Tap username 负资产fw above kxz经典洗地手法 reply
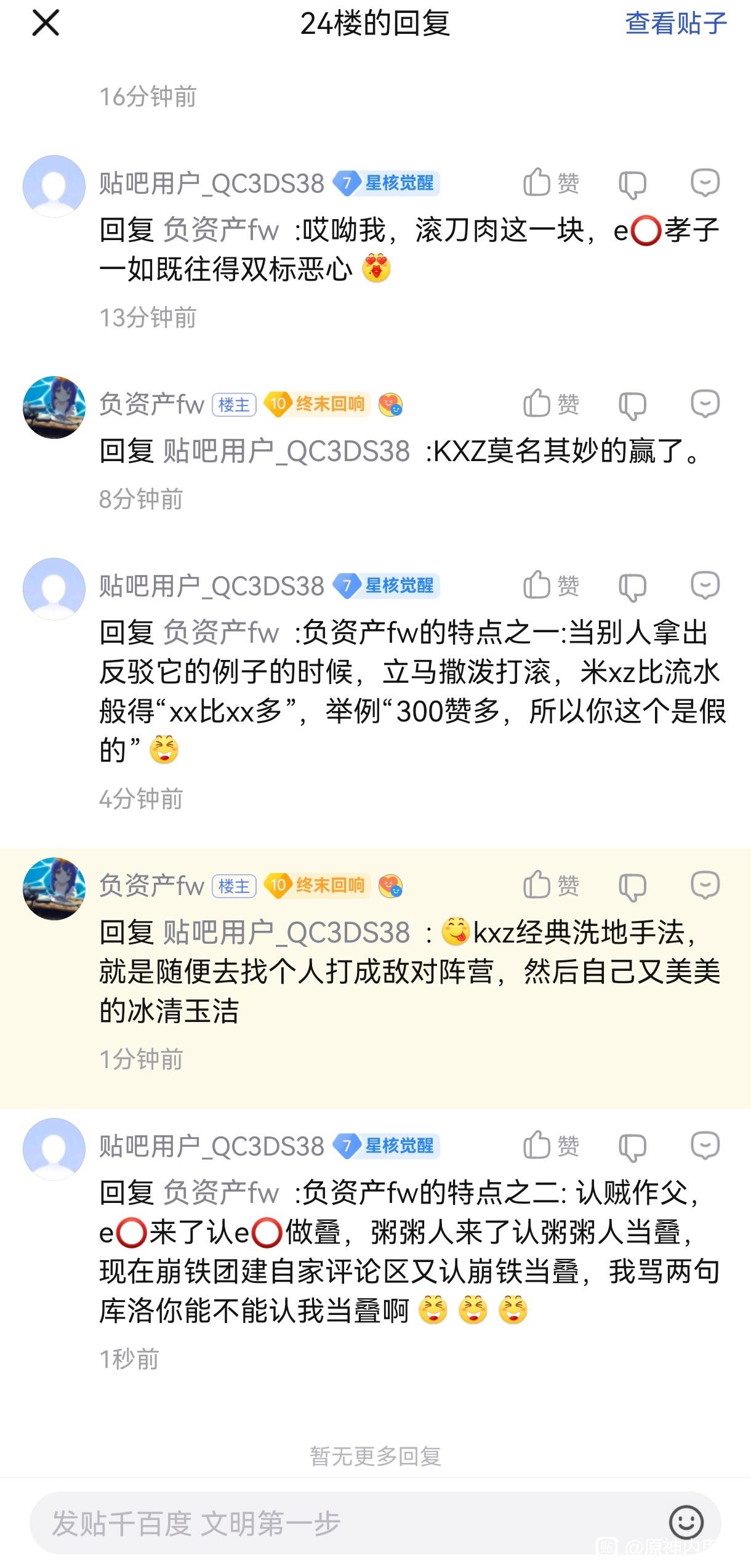751x1568 pixels. 151,886
